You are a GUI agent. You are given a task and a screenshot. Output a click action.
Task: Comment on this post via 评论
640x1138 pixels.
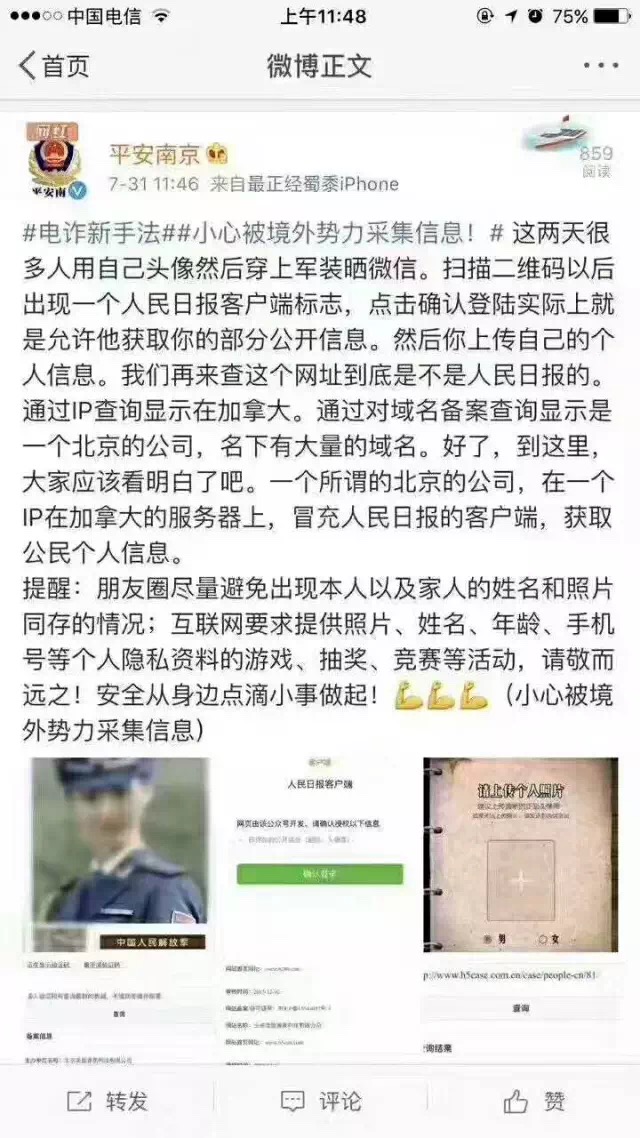click(320, 1101)
